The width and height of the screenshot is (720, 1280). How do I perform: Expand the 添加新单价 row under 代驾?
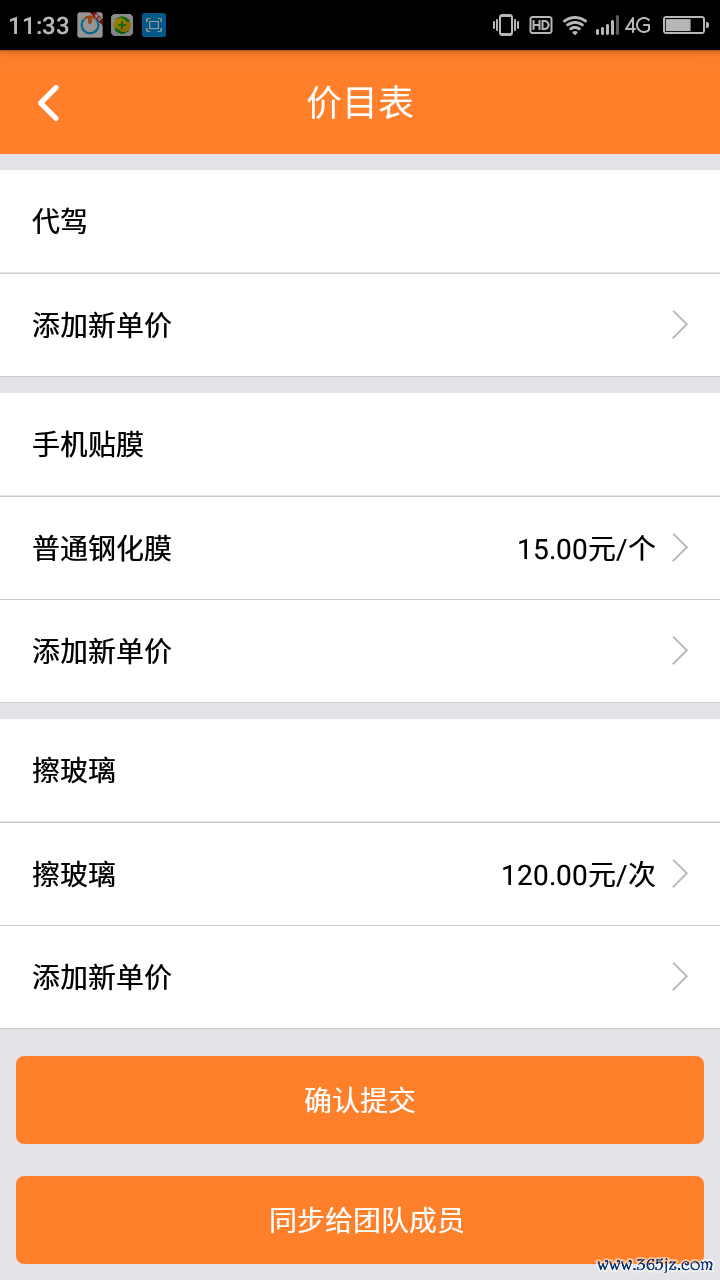360,325
